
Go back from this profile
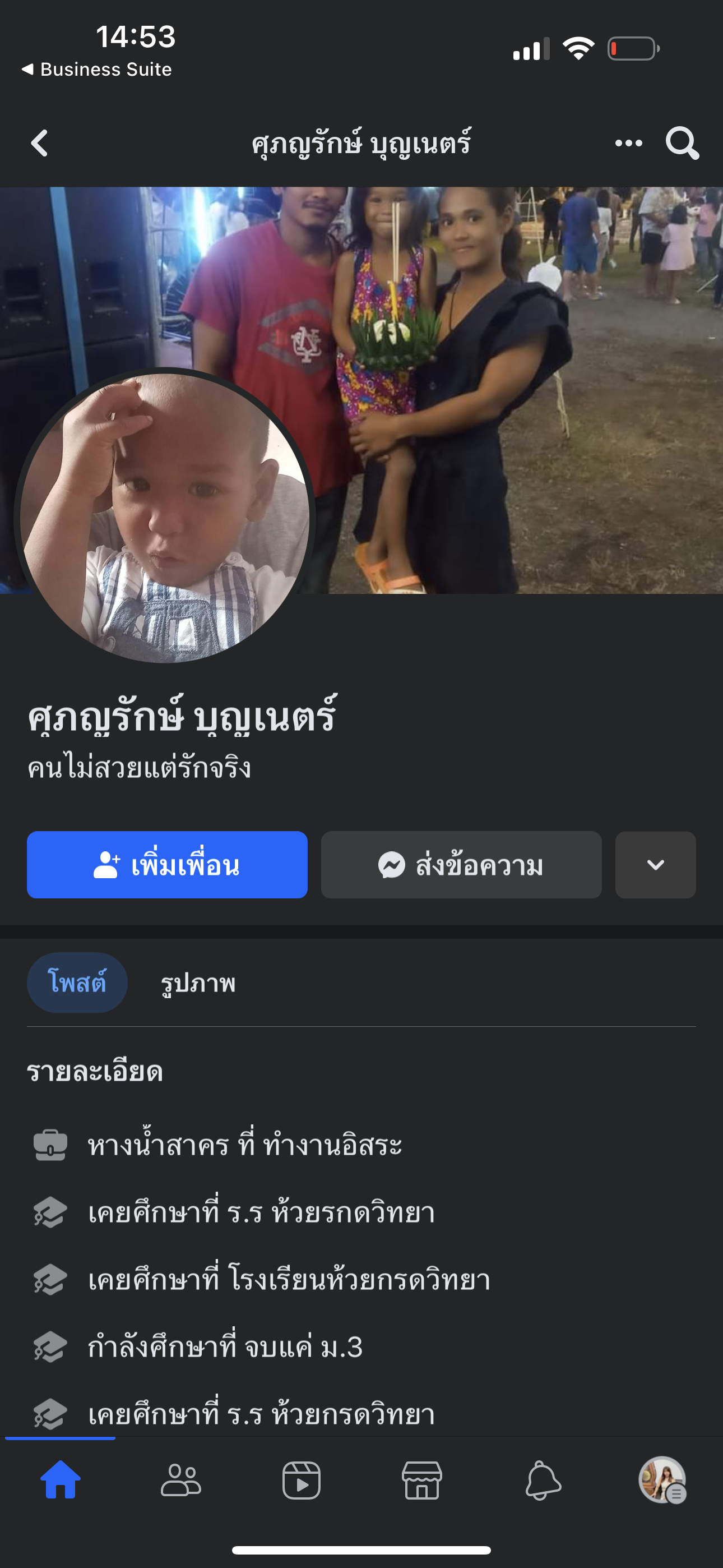[40, 144]
